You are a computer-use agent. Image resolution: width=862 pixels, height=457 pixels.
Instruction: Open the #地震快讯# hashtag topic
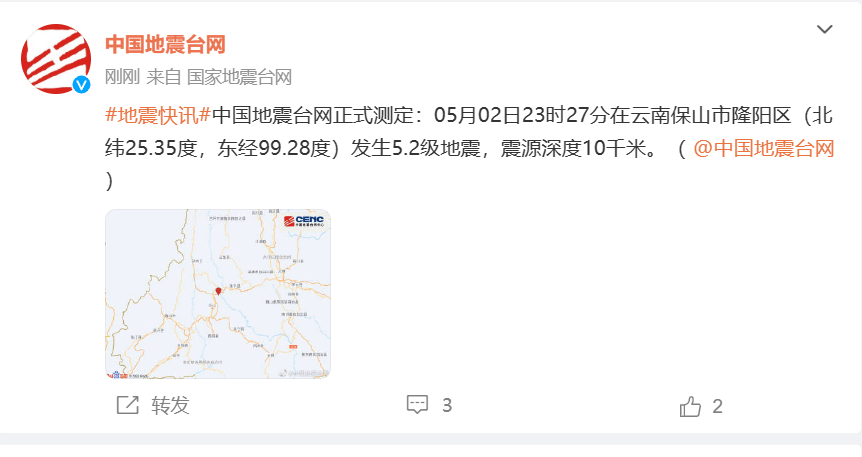[x=157, y=114]
